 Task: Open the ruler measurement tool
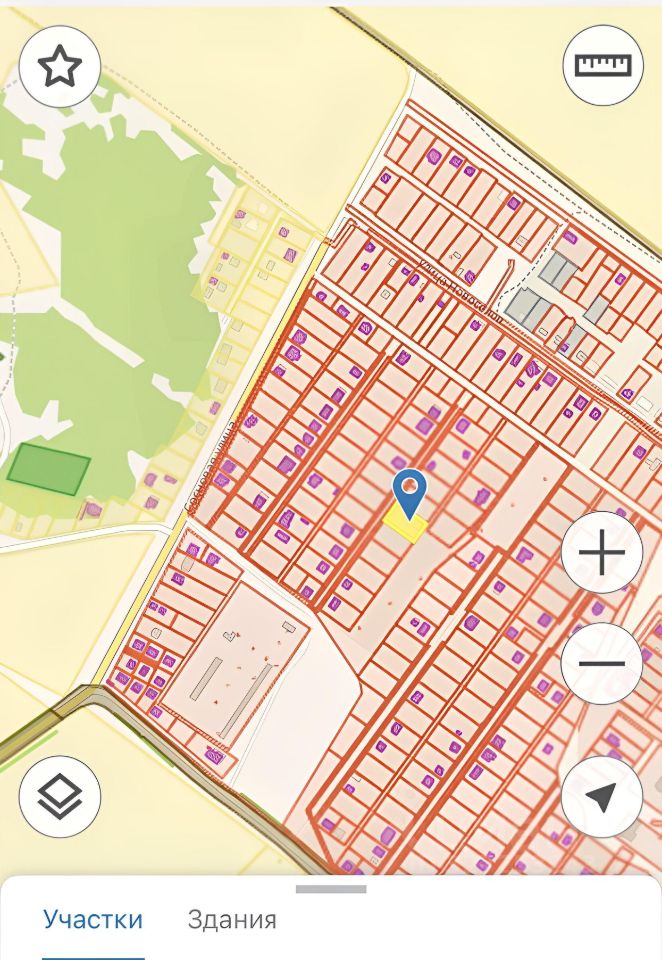point(602,66)
